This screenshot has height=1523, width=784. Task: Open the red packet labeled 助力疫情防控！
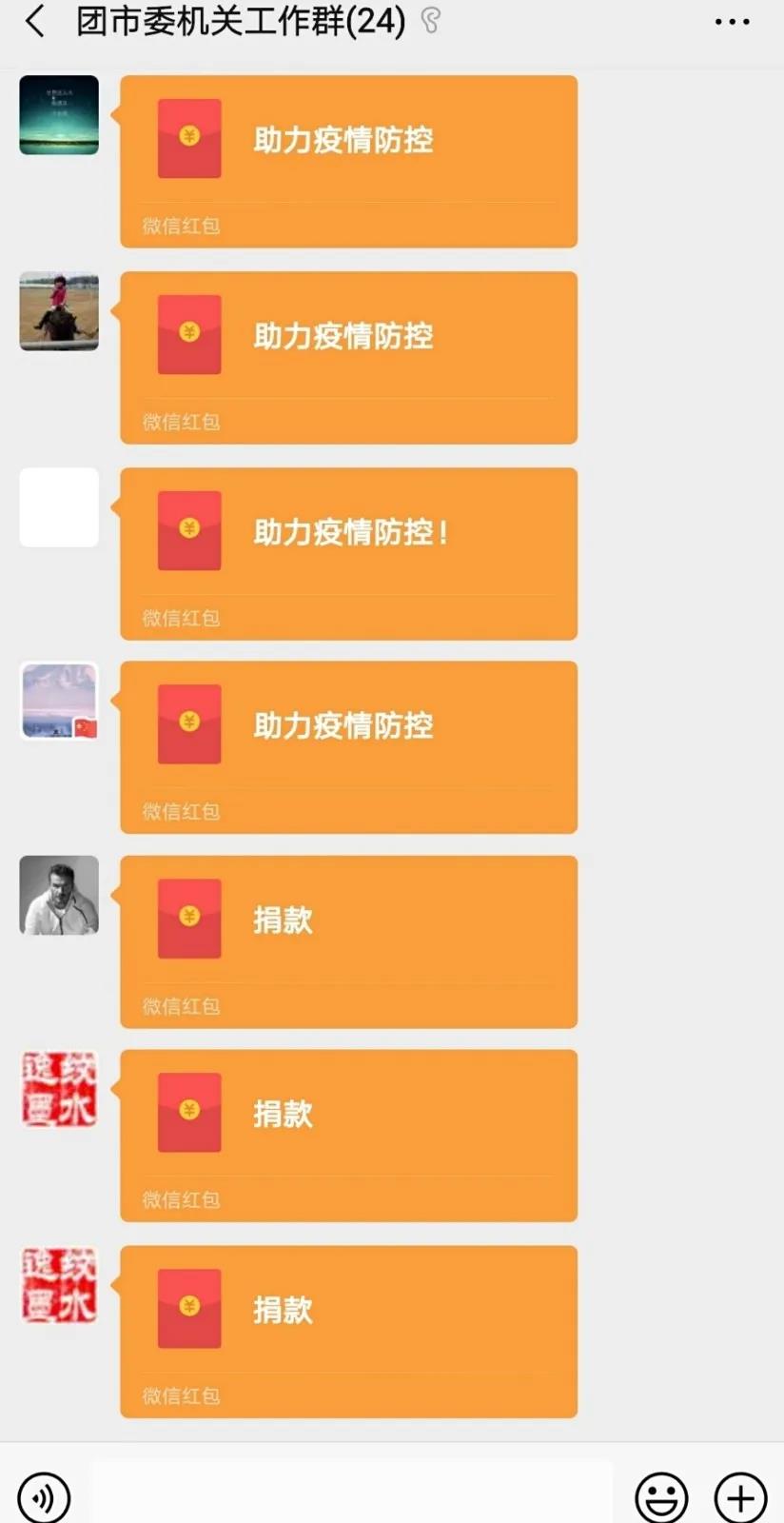click(x=348, y=553)
